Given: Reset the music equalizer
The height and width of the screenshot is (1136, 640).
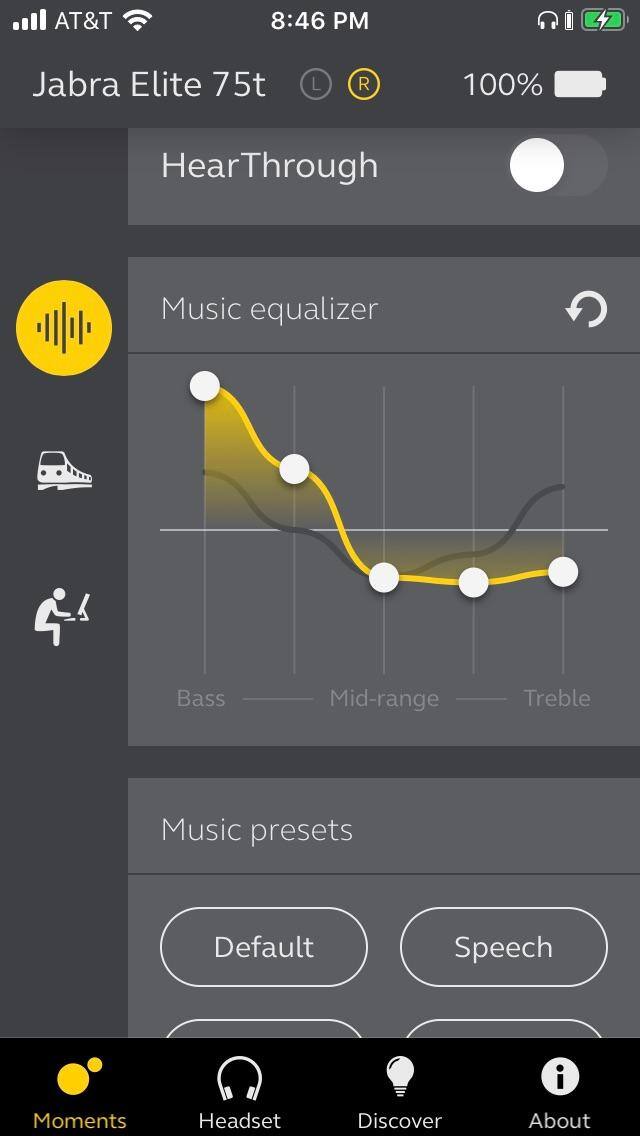Looking at the screenshot, I should 586,309.
